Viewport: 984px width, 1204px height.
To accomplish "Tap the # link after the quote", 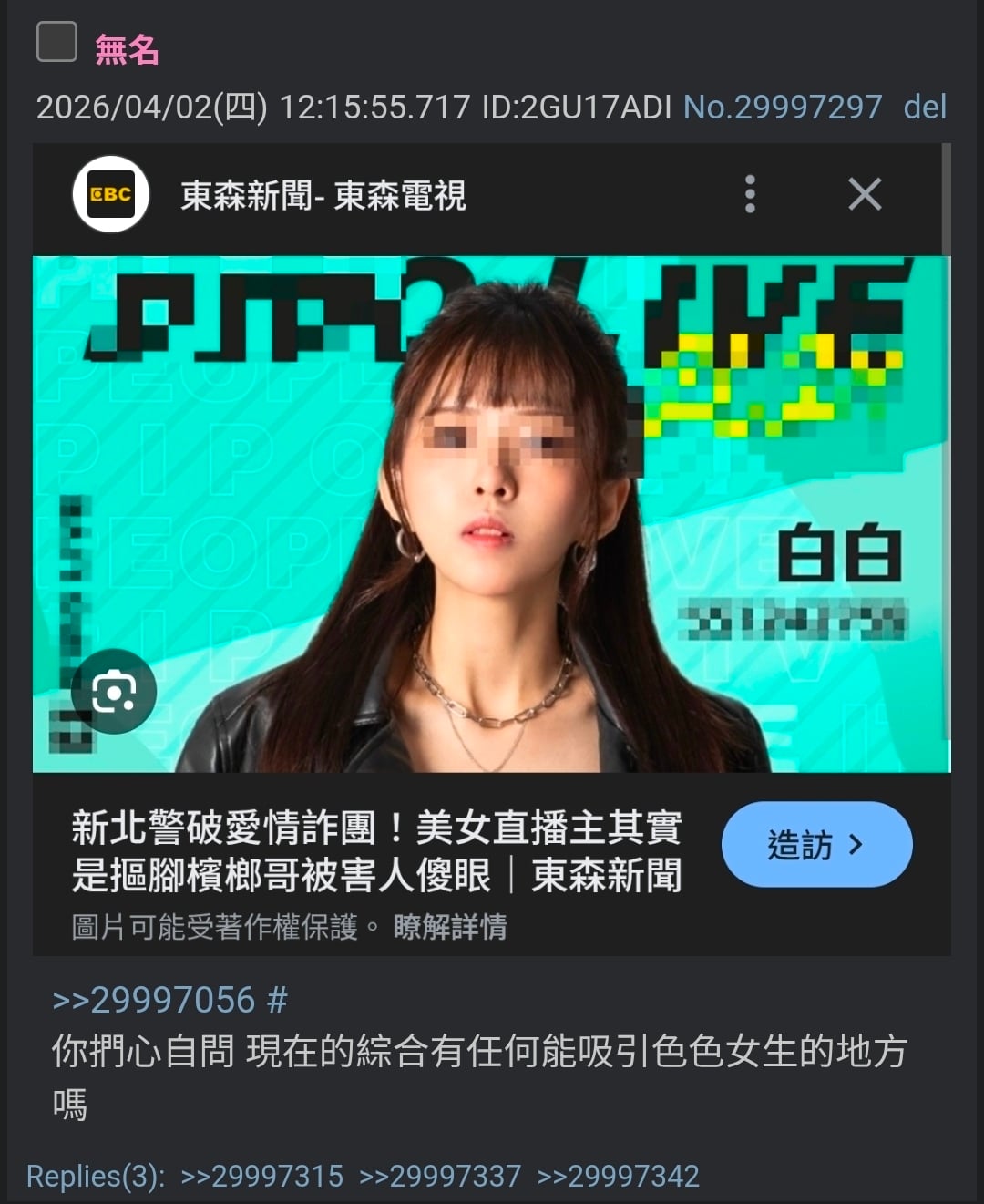I will [x=277, y=1000].
